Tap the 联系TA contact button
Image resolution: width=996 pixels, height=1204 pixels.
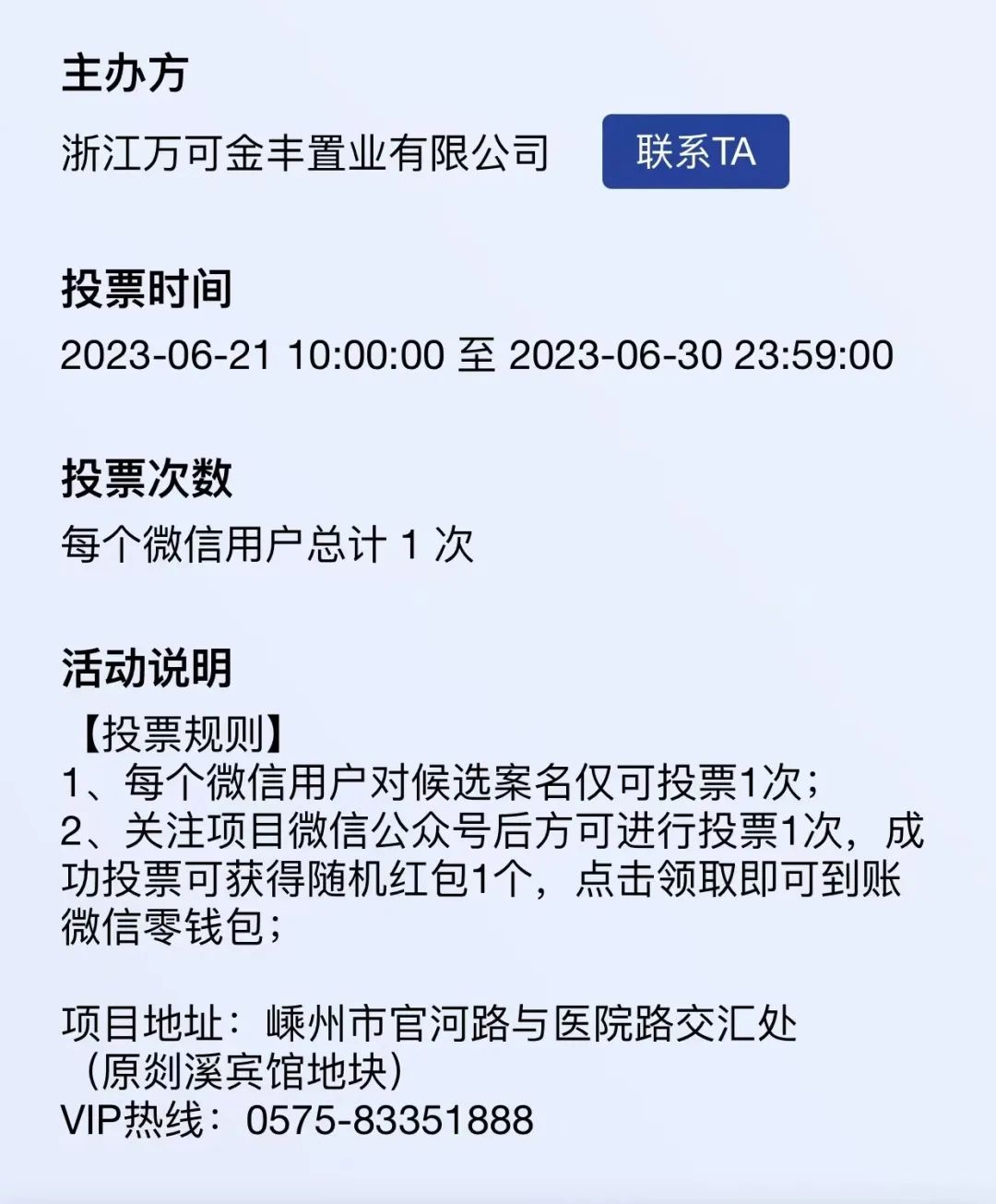click(695, 152)
